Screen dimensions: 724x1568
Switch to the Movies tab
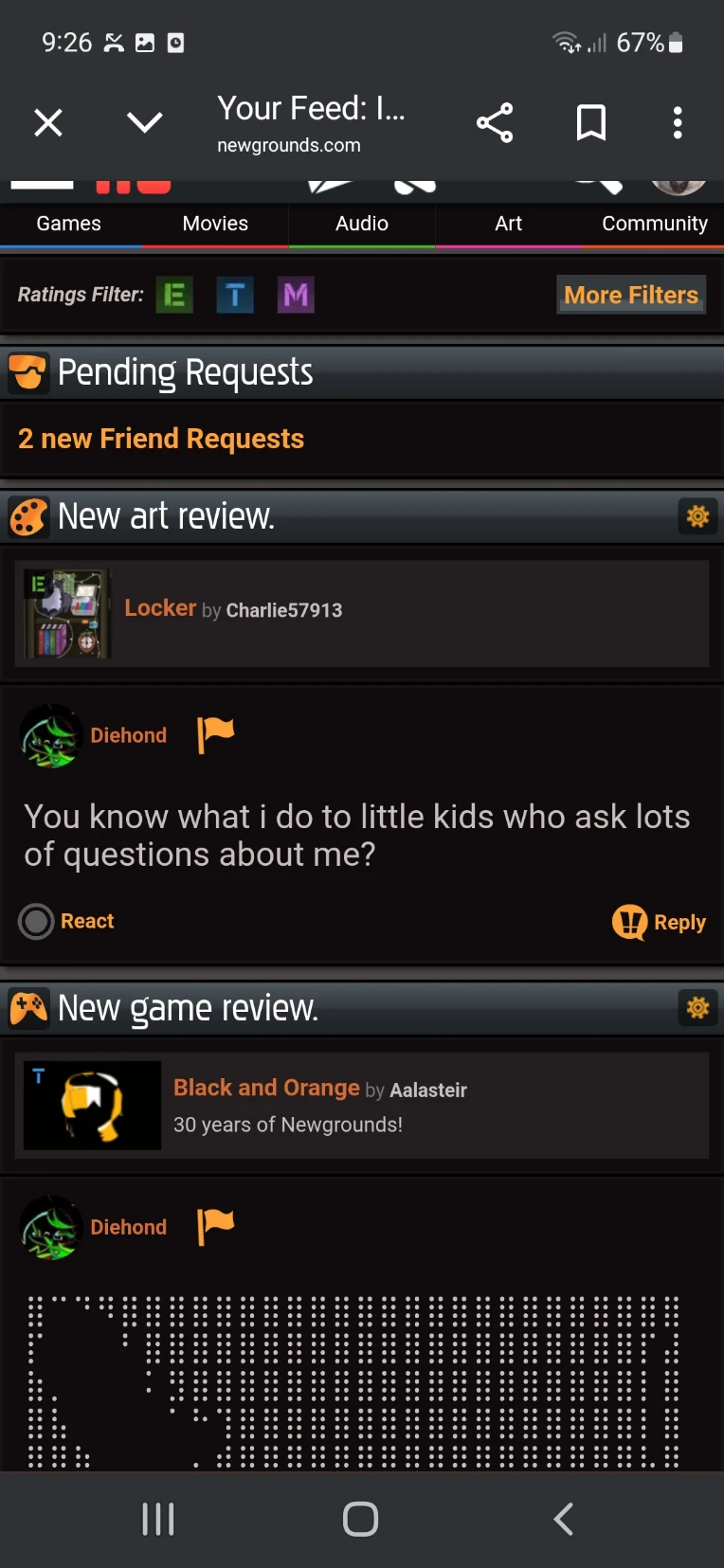[215, 224]
